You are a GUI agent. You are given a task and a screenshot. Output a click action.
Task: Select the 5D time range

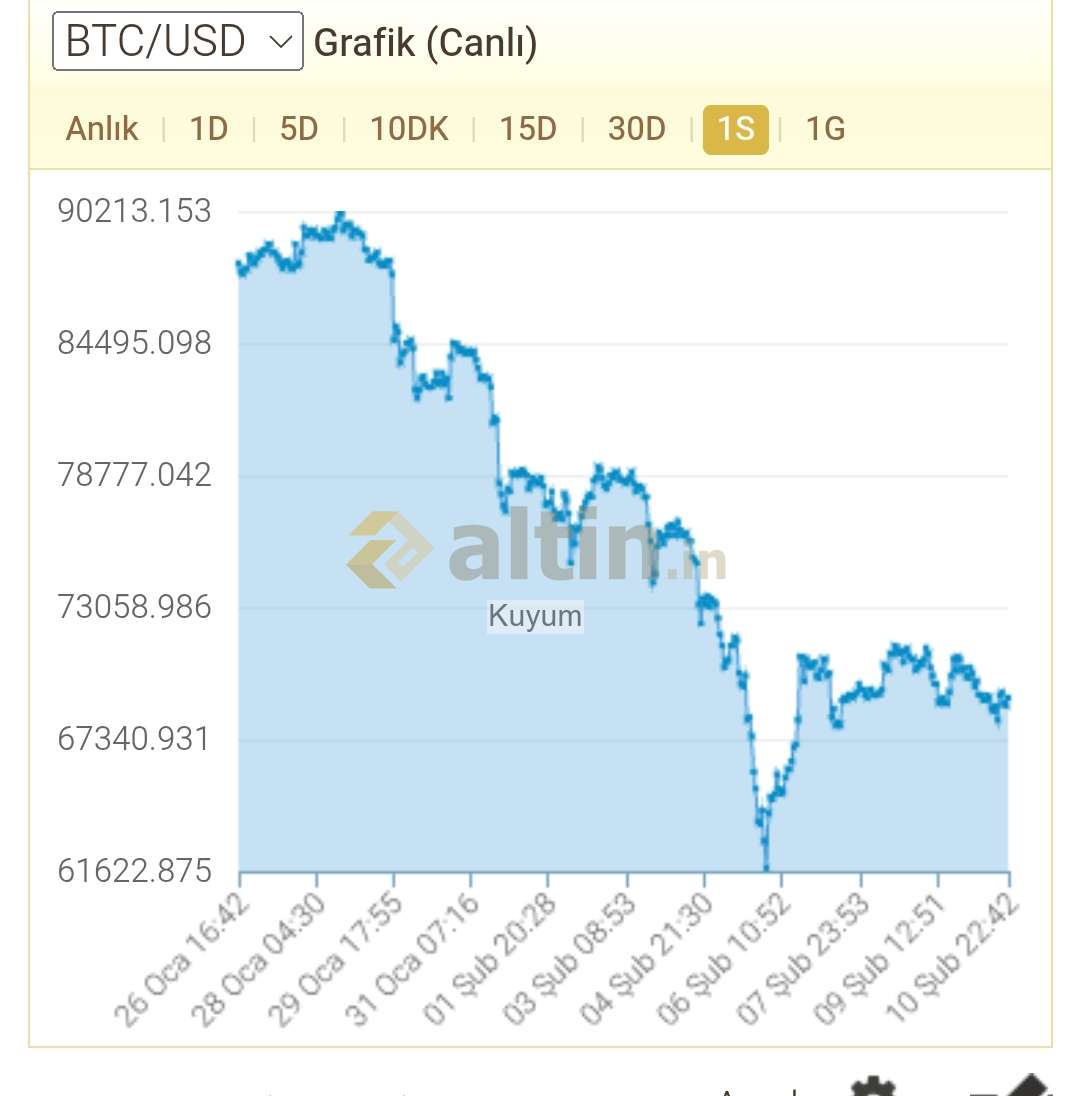click(298, 129)
